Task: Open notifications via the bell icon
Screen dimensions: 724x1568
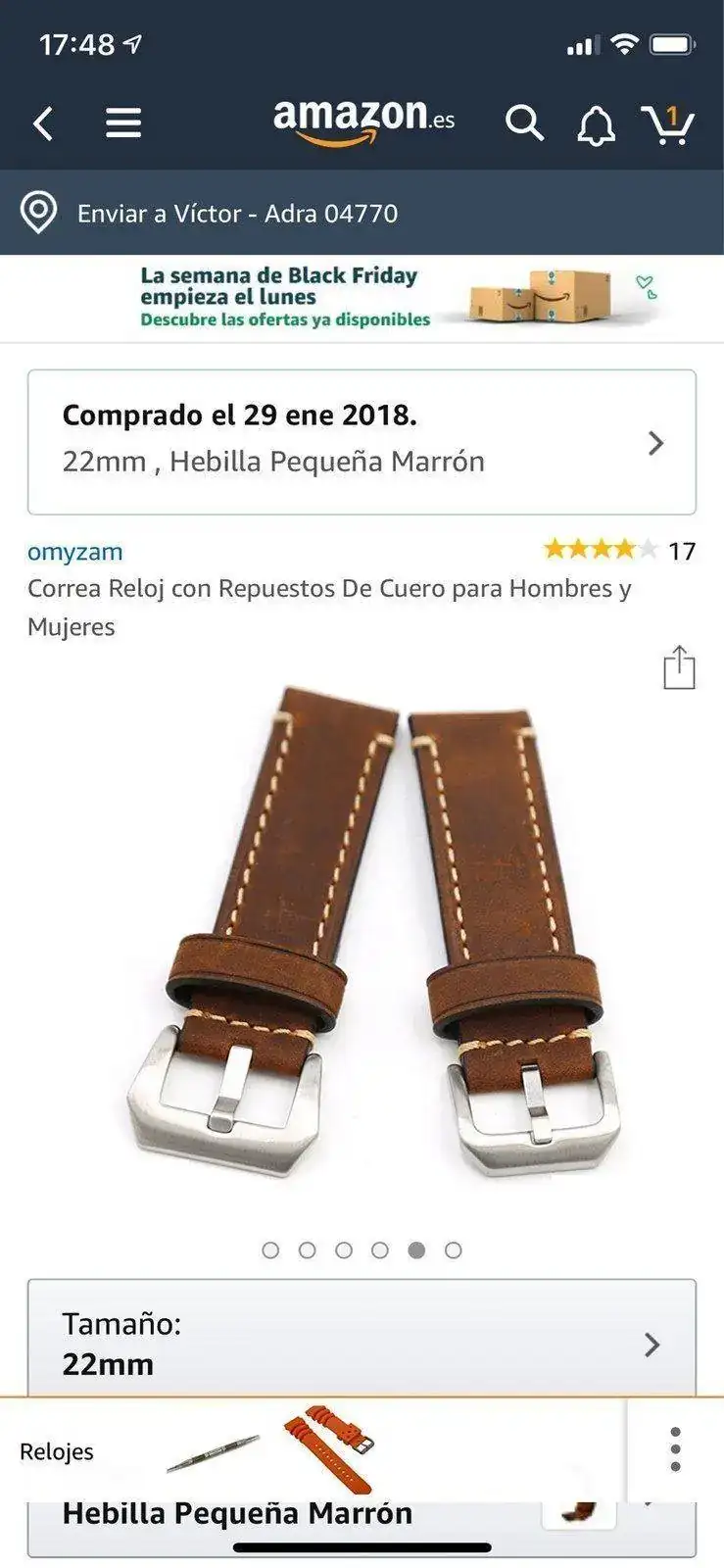Action: pos(595,122)
